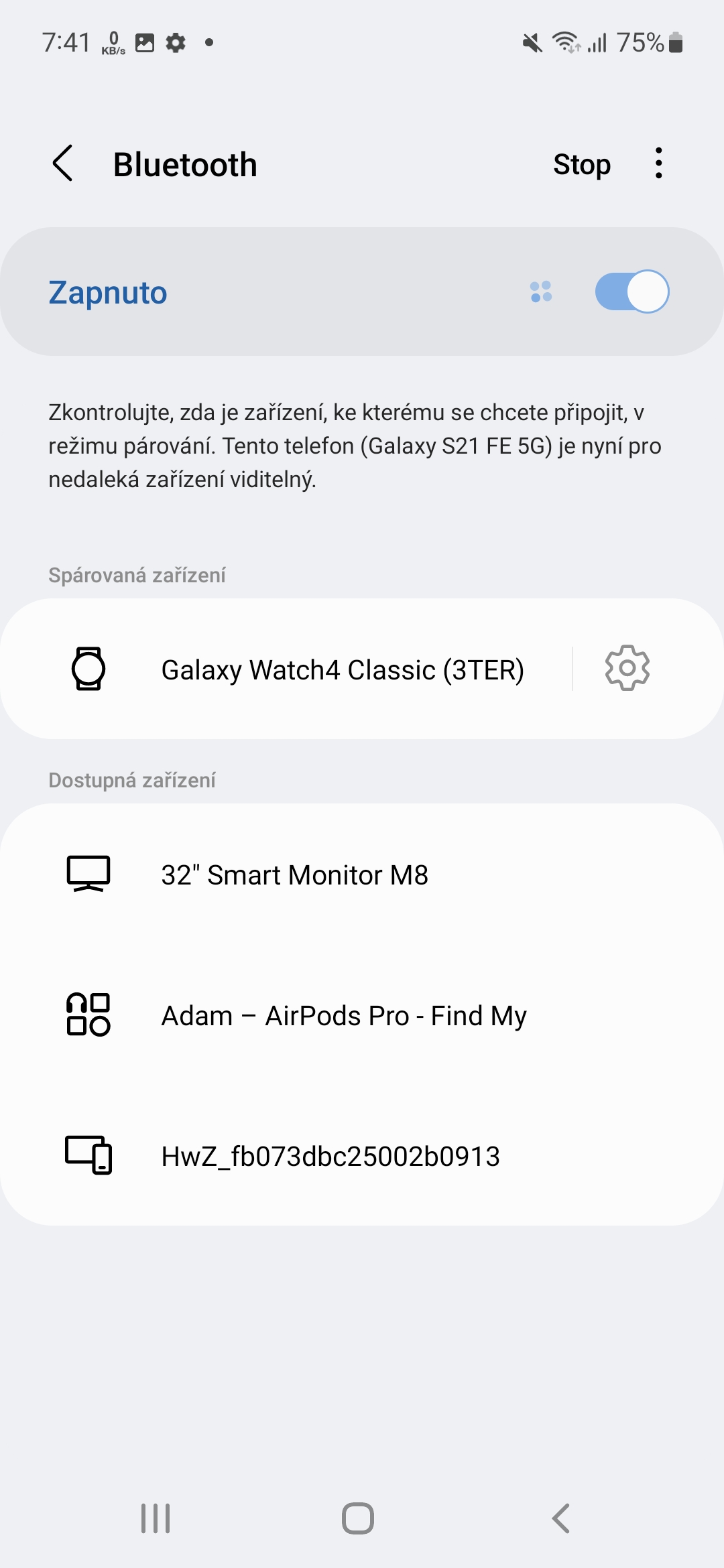The height and width of the screenshot is (1568, 724).
Task: Open the three-dot overflow menu
Action: point(659,164)
